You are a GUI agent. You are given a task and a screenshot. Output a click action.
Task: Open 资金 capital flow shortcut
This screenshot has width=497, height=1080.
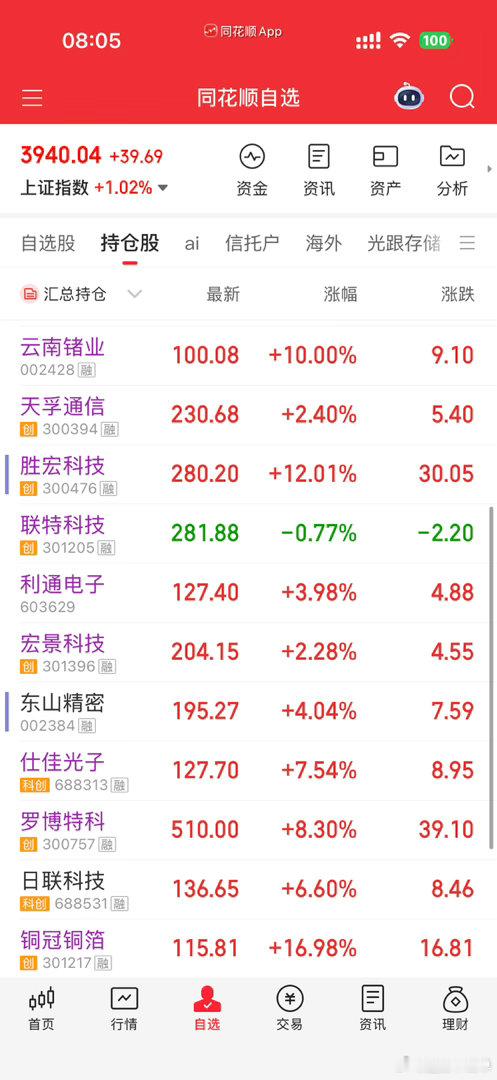pyautogui.click(x=252, y=170)
